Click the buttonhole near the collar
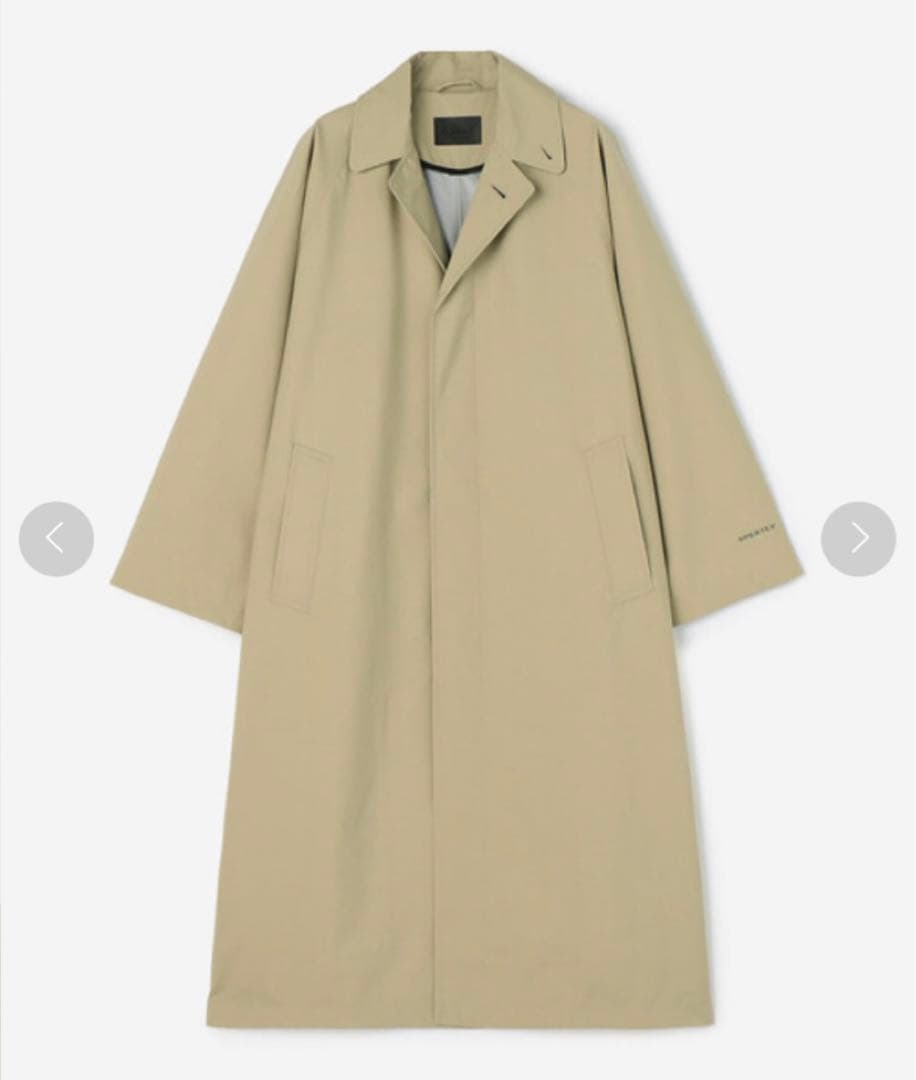916x1080 pixels. pyautogui.click(x=500, y=190)
